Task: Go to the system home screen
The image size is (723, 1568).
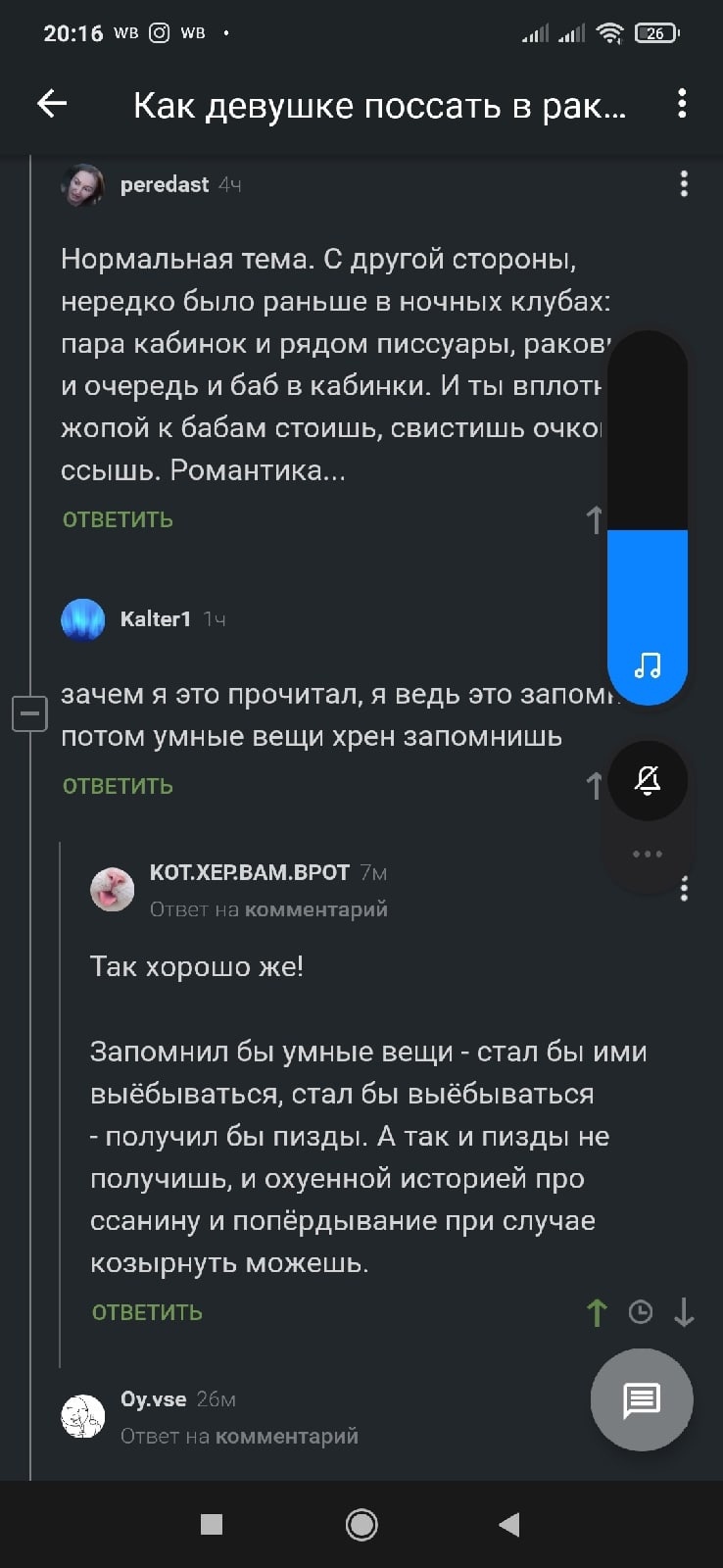Action: tap(361, 1524)
